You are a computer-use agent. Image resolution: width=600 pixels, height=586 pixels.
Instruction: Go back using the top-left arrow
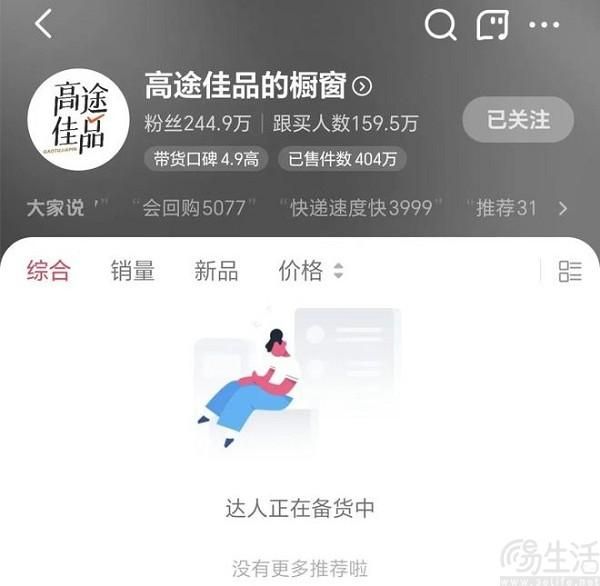[43, 25]
